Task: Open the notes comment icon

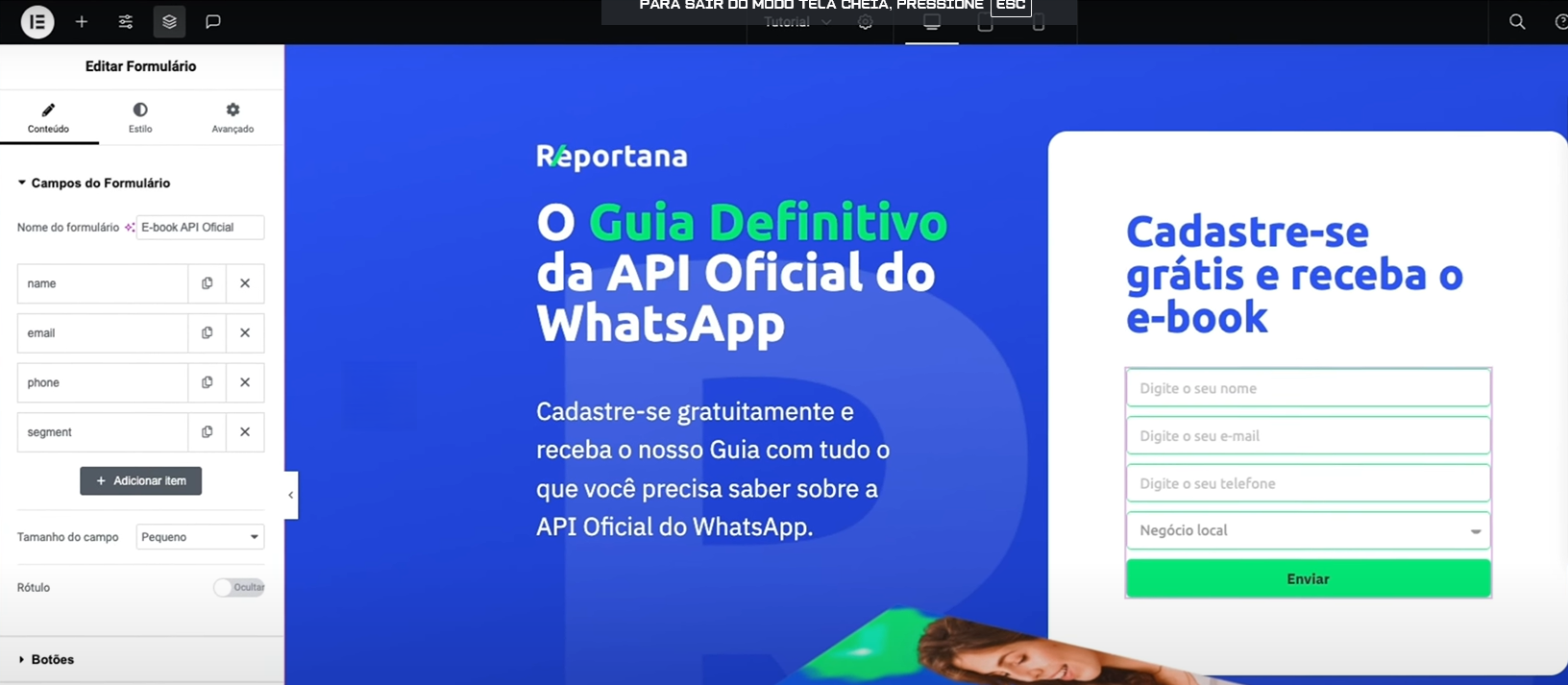Action: pyautogui.click(x=213, y=21)
